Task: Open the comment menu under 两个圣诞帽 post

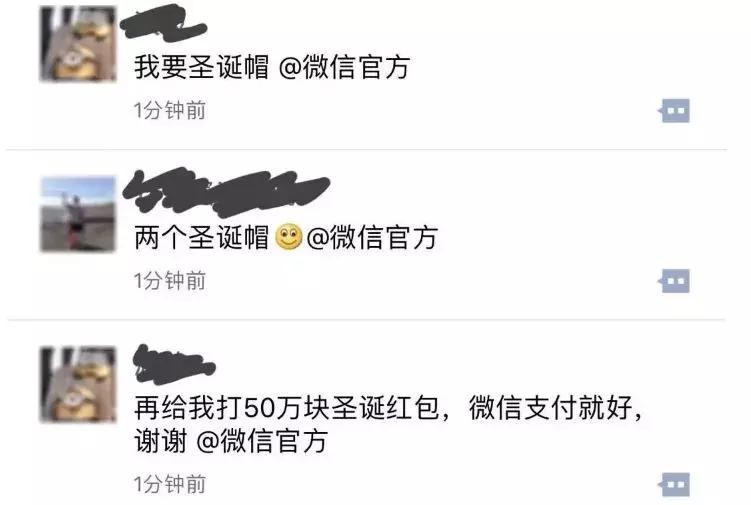Action: coord(675,281)
